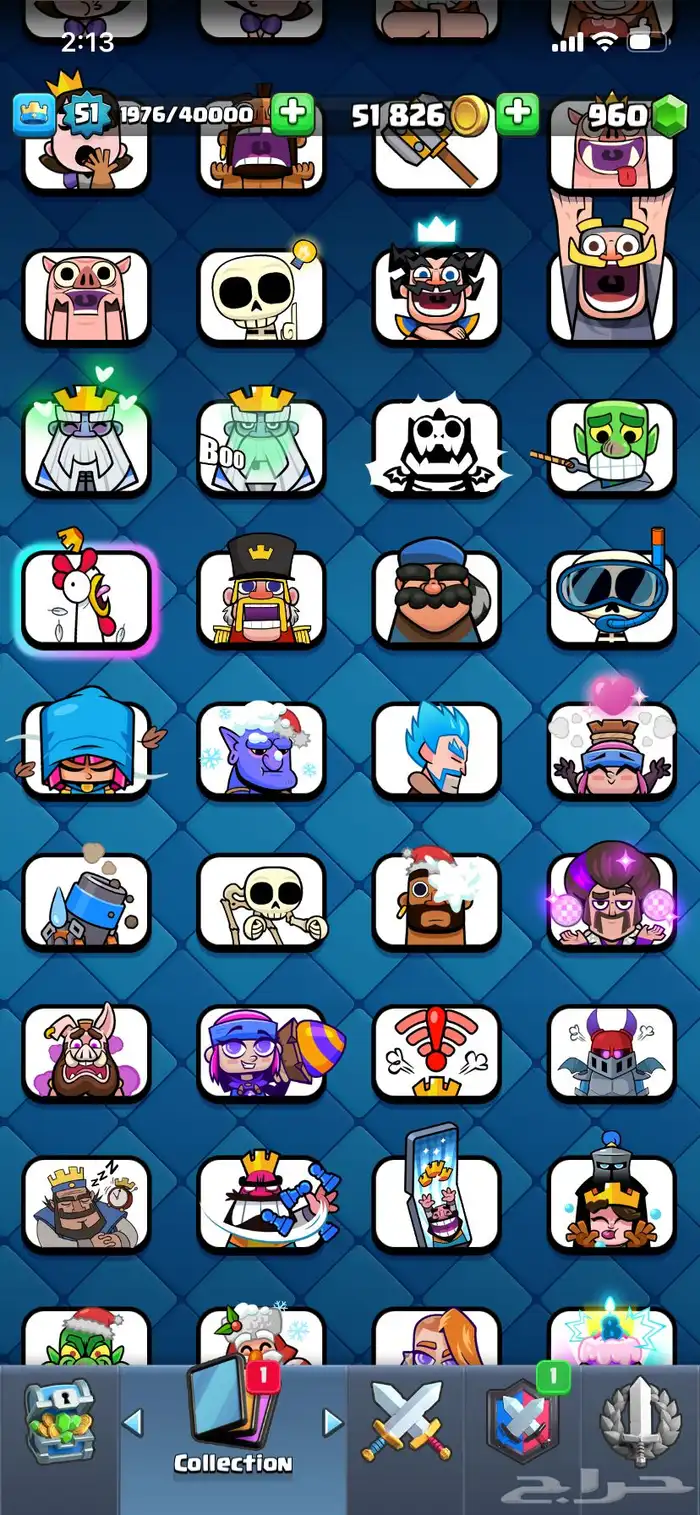Choose the skeleton with lightbulb emote

[x=261, y=296]
